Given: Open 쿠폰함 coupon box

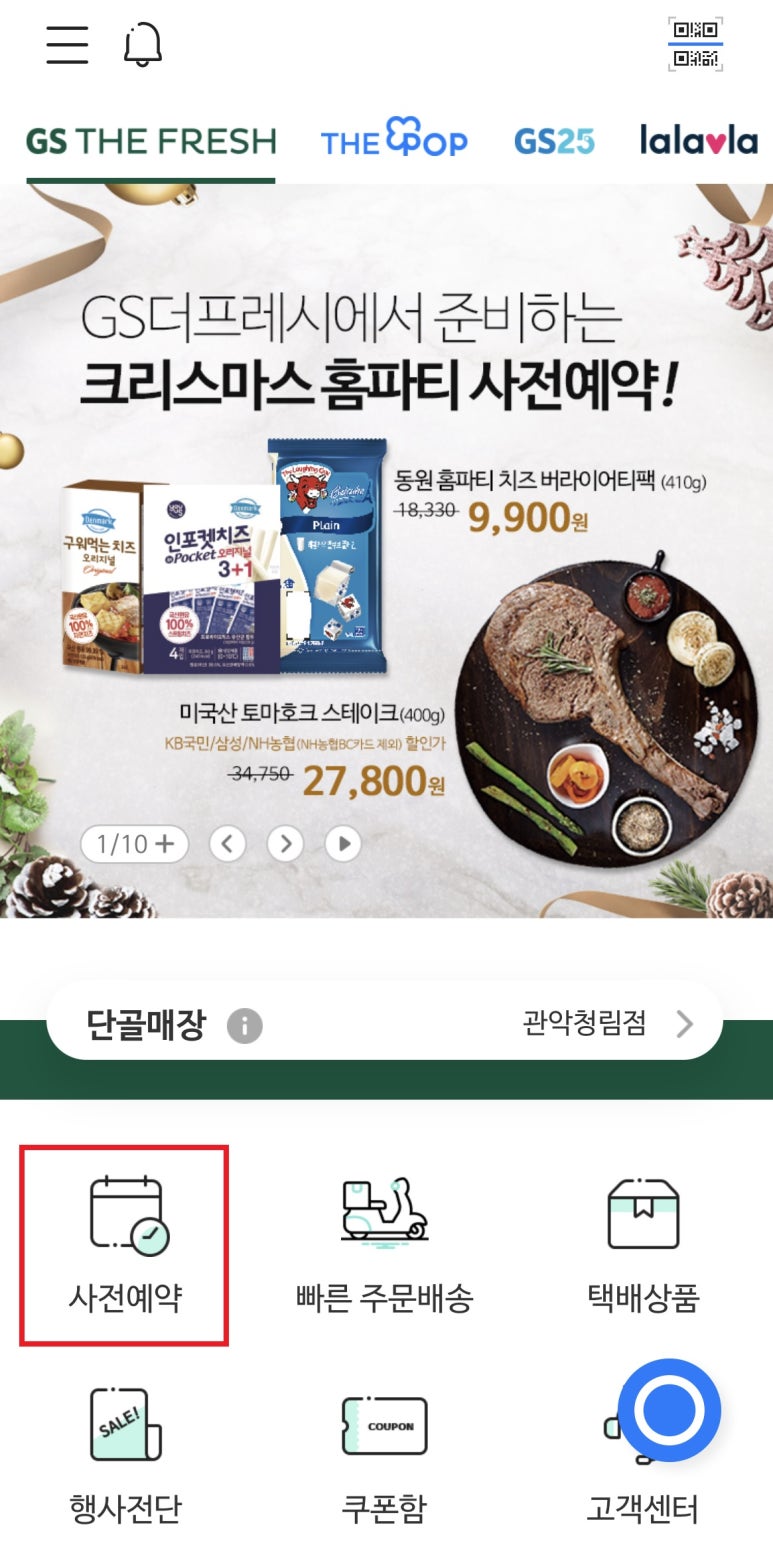Looking at the screenshot, I should [x=384, y=1455].
